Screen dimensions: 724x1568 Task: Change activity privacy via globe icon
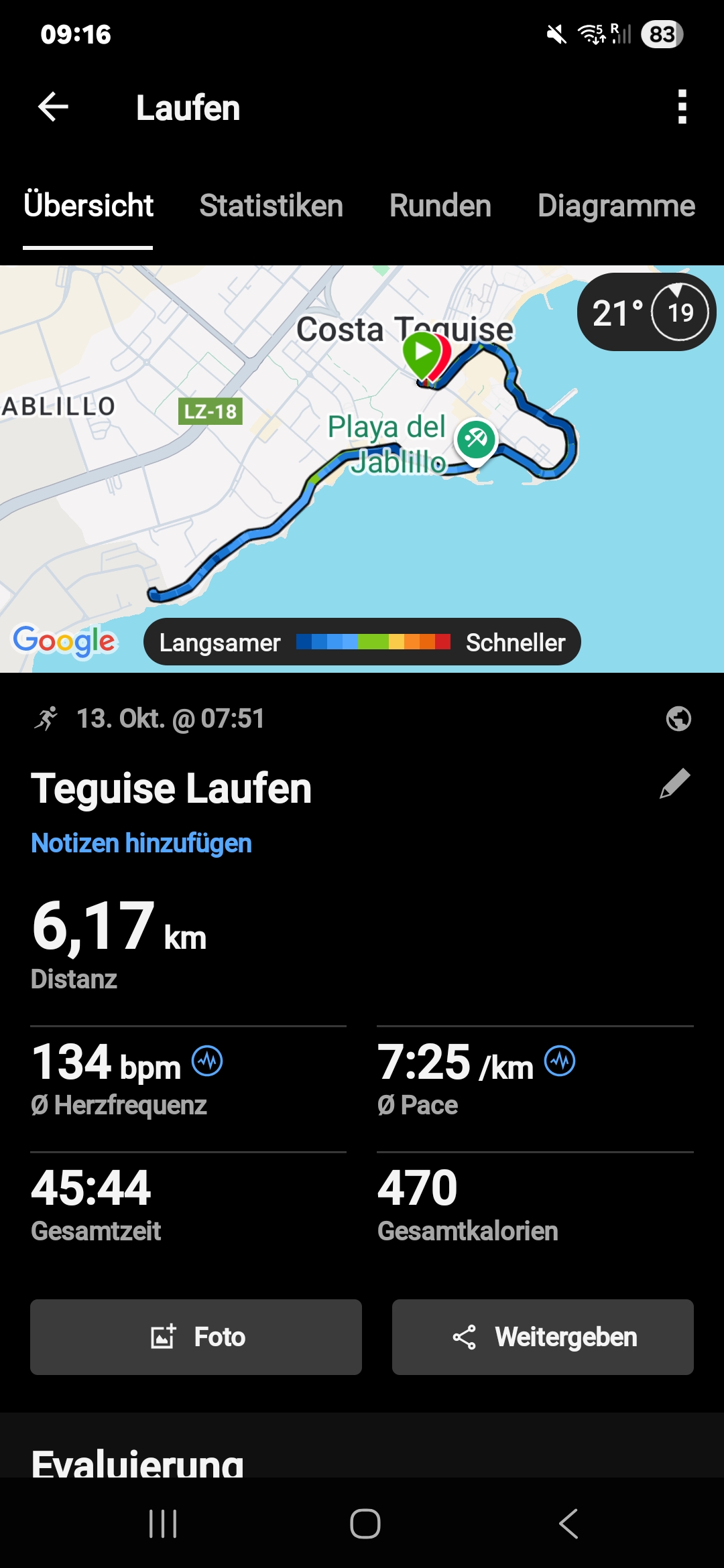point(678,718)
